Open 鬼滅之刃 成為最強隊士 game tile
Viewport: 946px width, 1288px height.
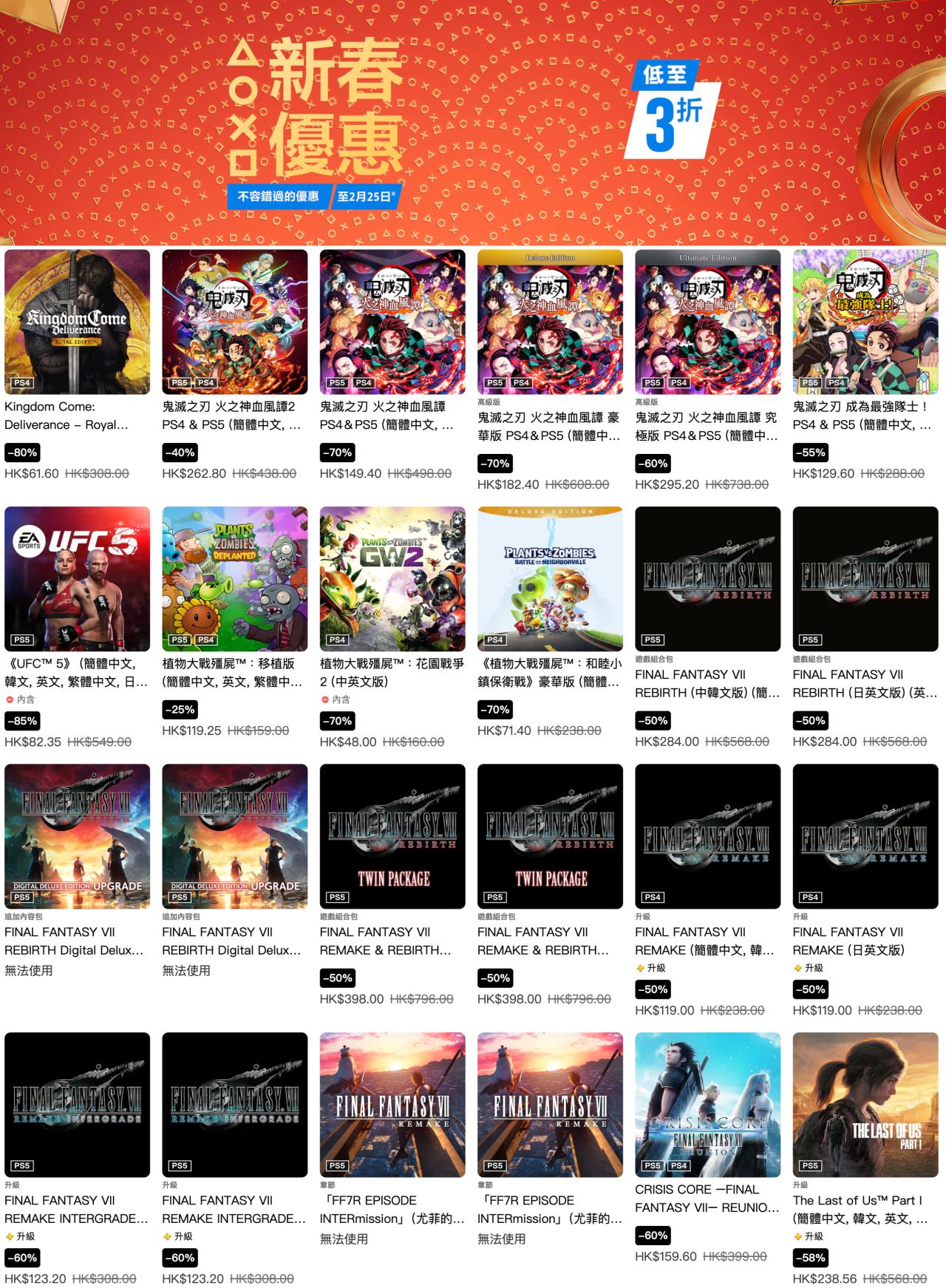click(x=865, y=322)
